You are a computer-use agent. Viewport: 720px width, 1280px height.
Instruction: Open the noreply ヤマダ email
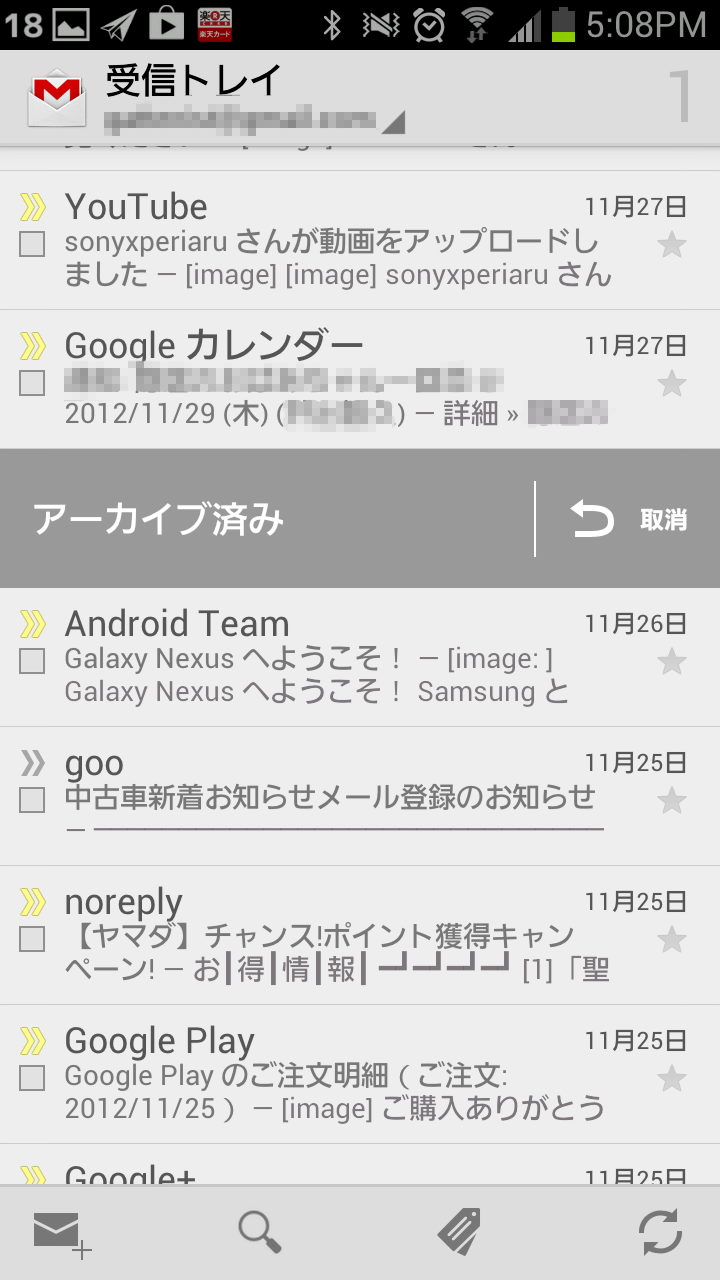click(x=360, y=935)
